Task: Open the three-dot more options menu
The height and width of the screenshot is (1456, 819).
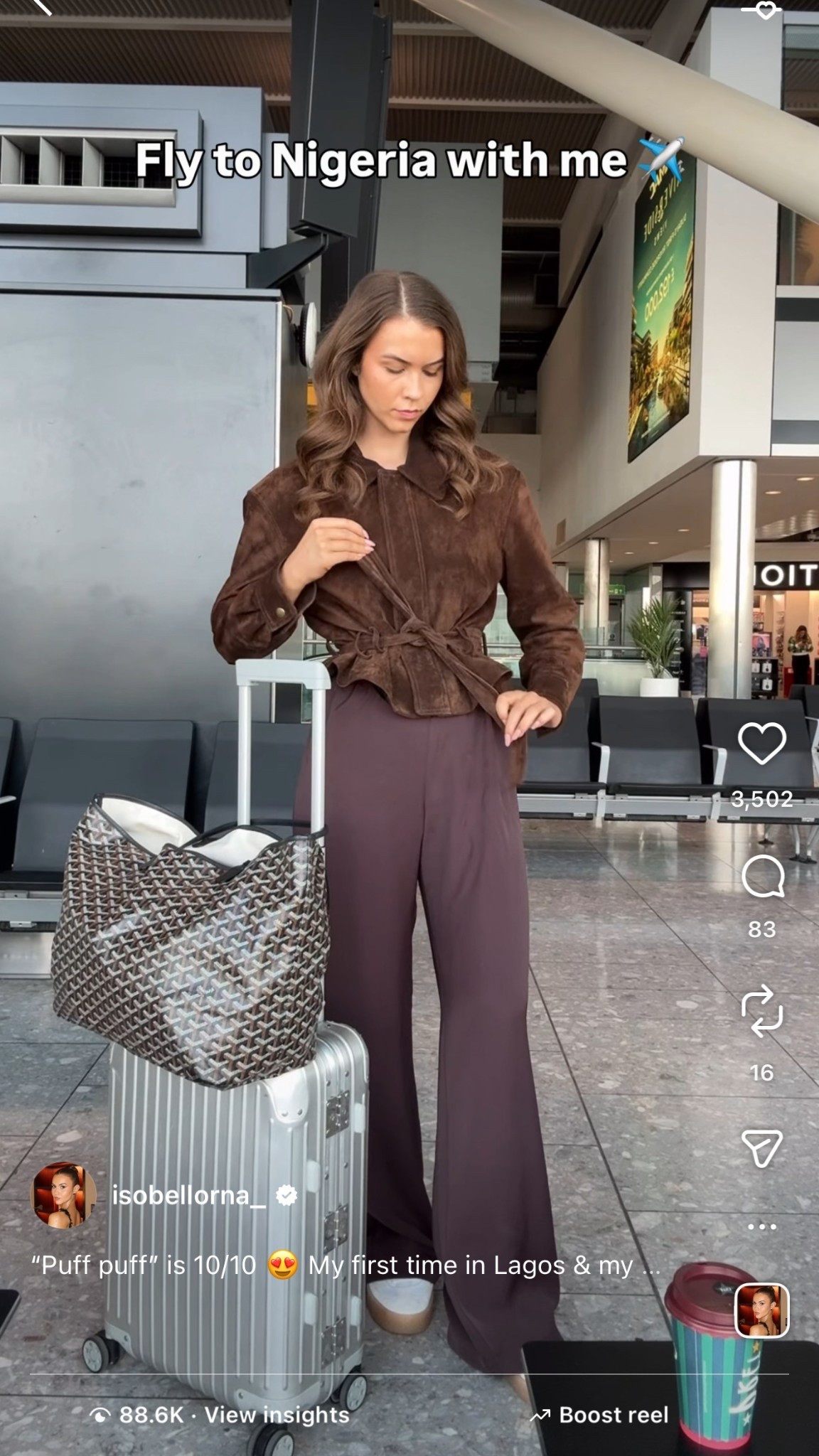Action: coord(762,1226)
